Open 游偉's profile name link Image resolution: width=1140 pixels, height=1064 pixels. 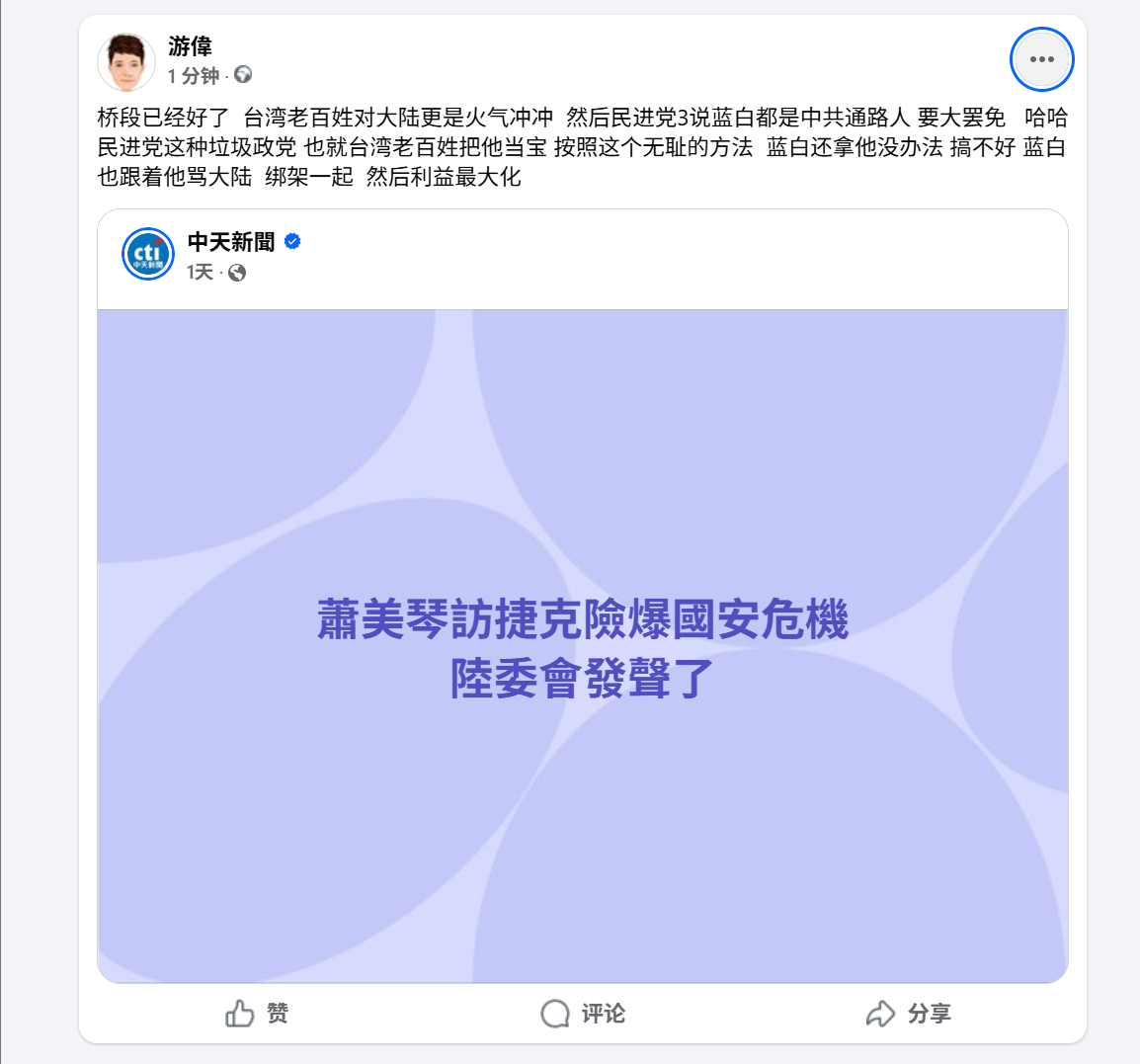[190, 45]
